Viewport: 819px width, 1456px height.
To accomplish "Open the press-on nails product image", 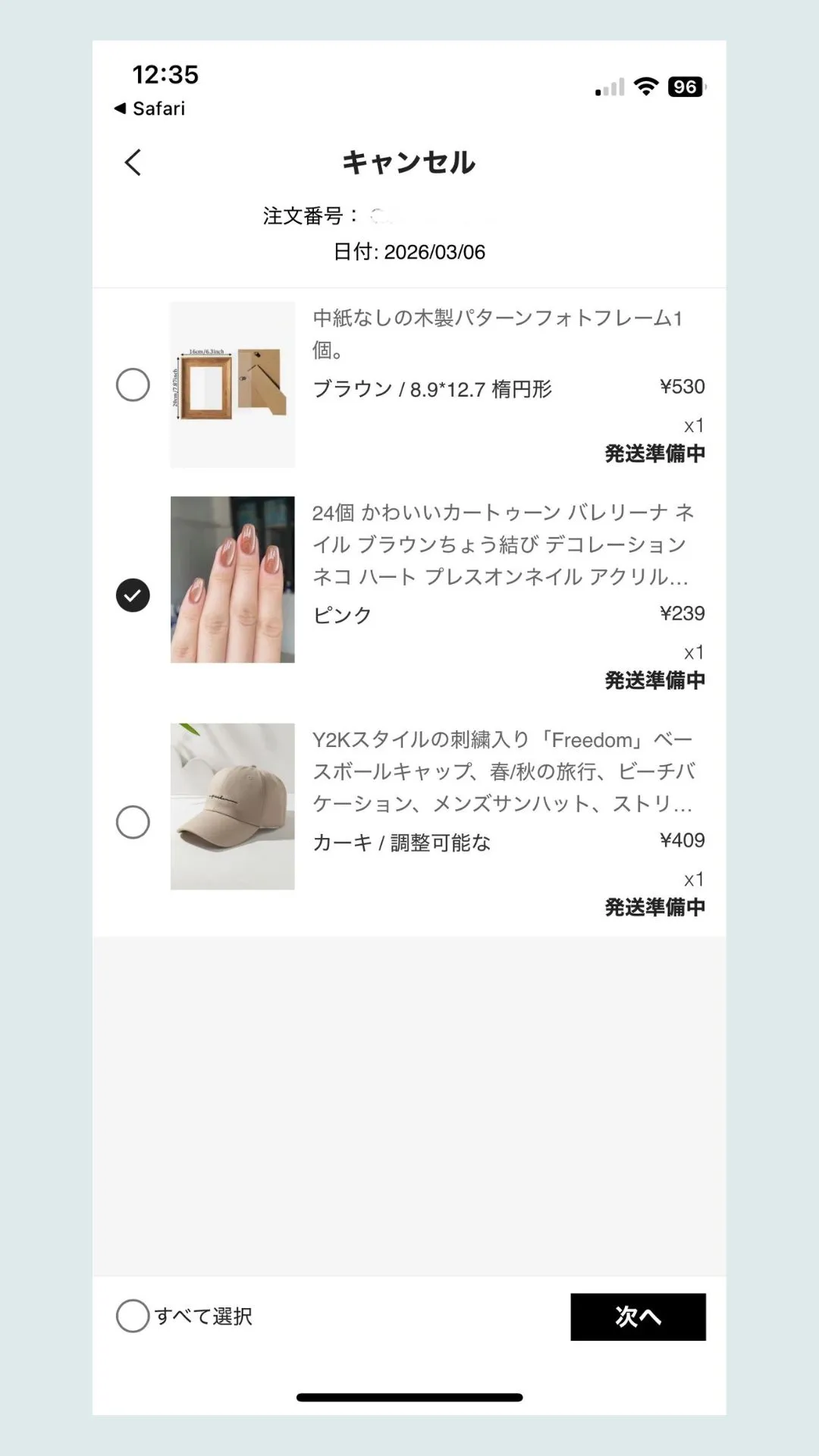I will [x=233, y=580].
